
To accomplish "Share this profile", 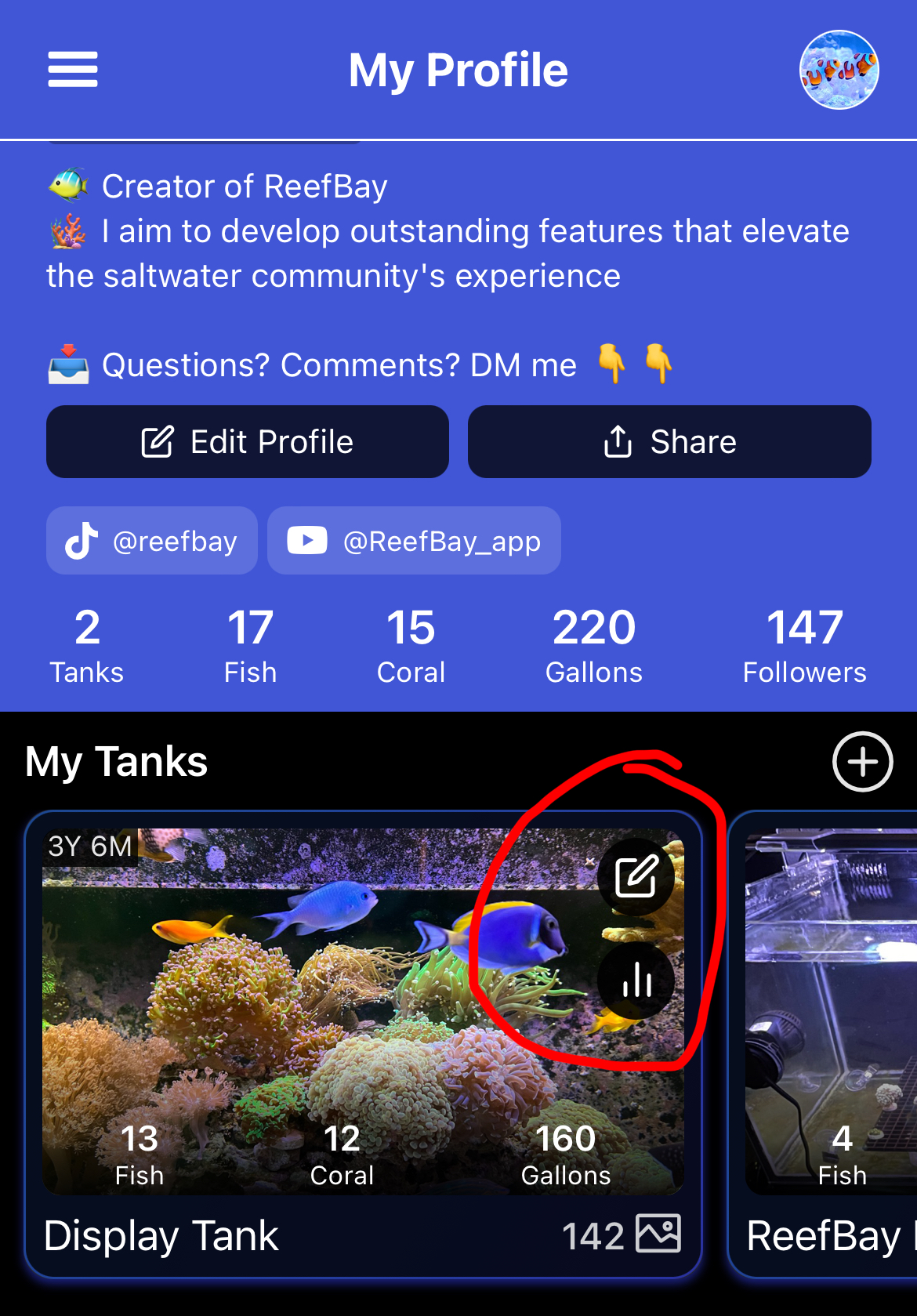I will point(669,442).
